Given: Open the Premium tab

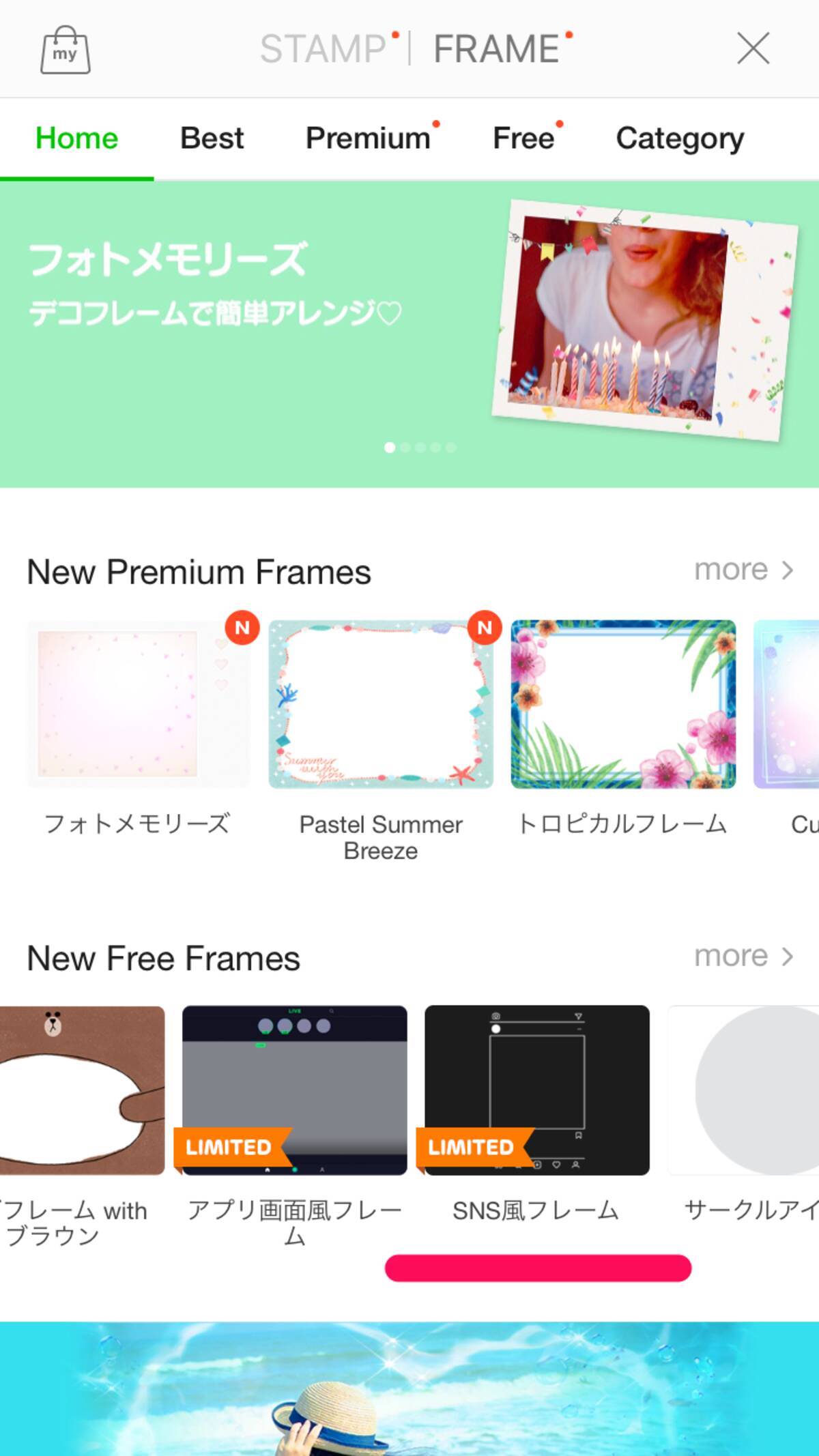Looking at the screenshot, I should (368, 139).
